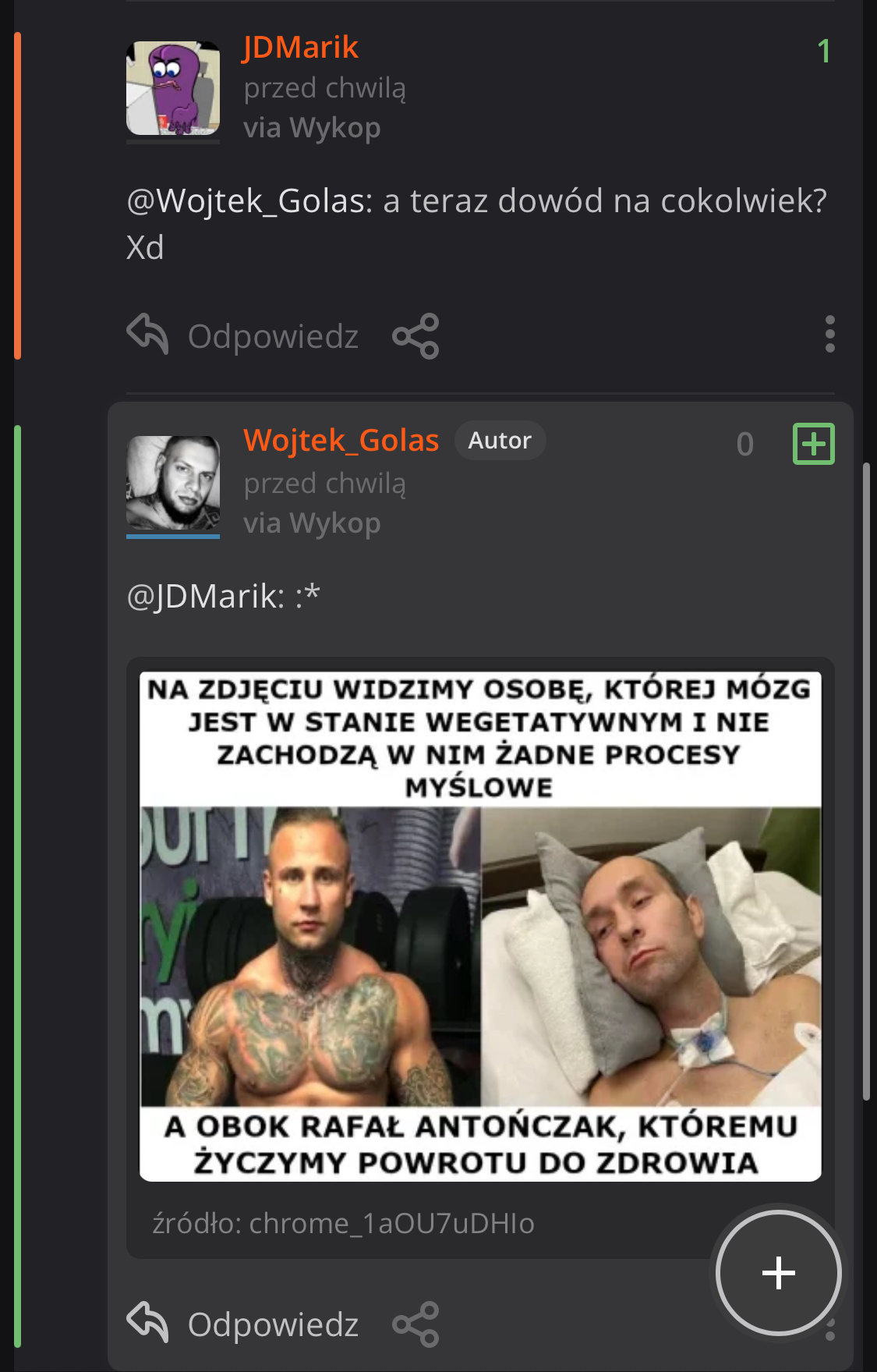Open the attached meme image

480,926
